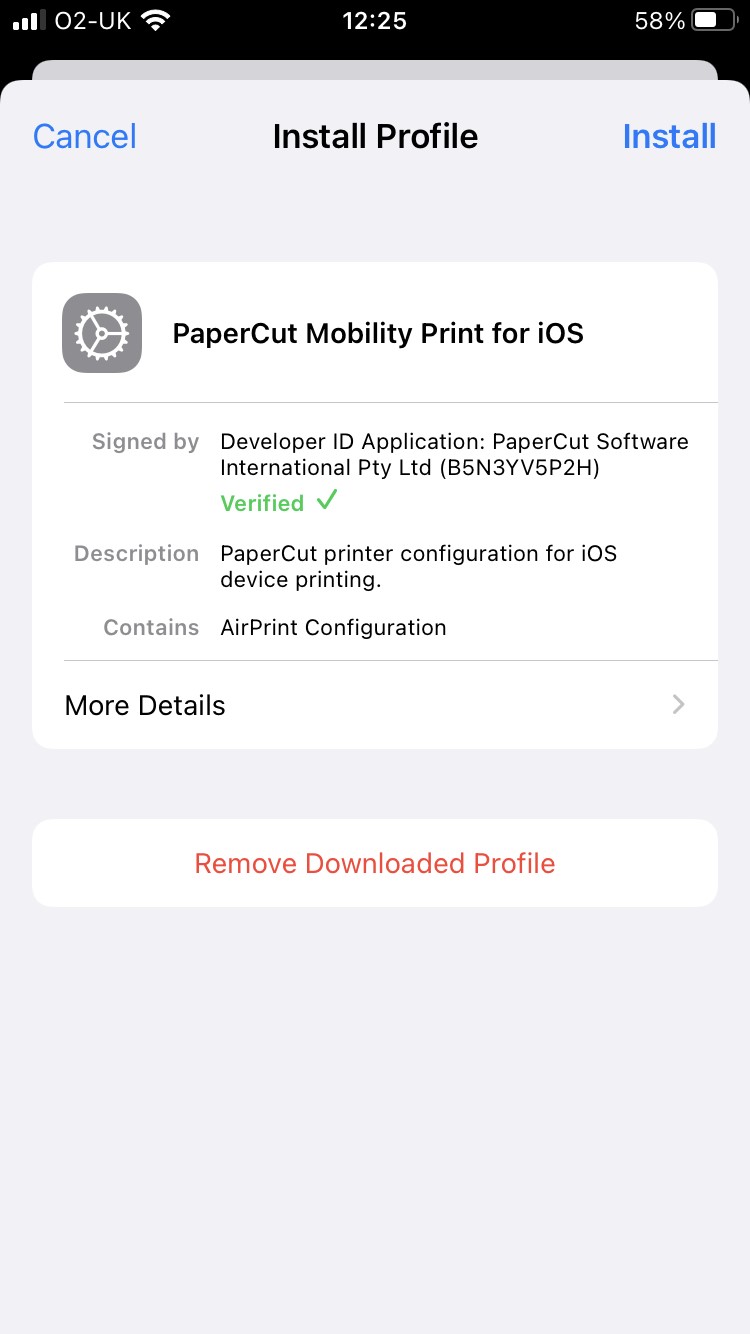Install the PaperCut Mobility Print profile
The height and width of the screenshot is (1334, 750).
tap(669, 136)
